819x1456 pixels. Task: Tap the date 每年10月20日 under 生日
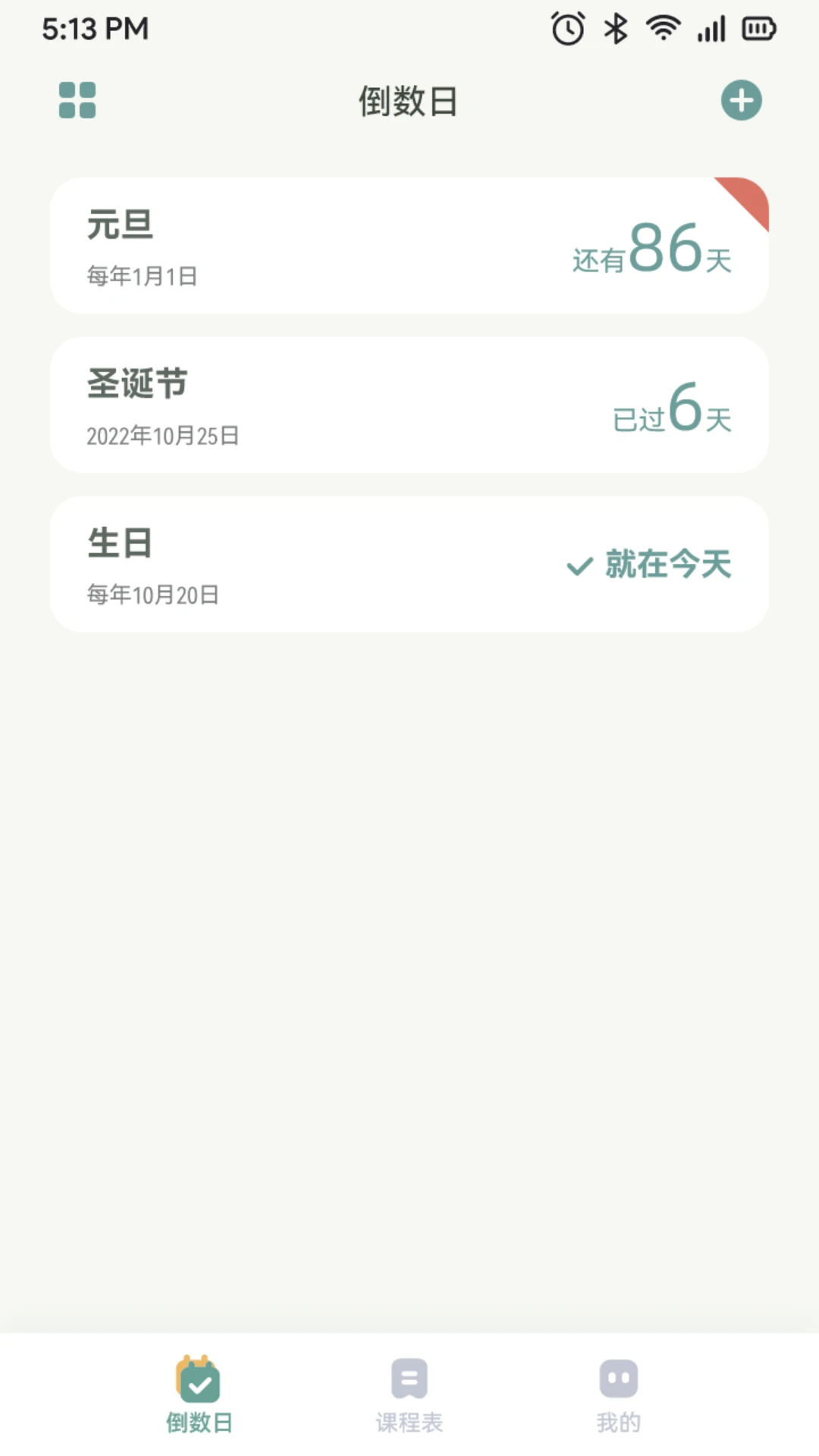(152, 596)
